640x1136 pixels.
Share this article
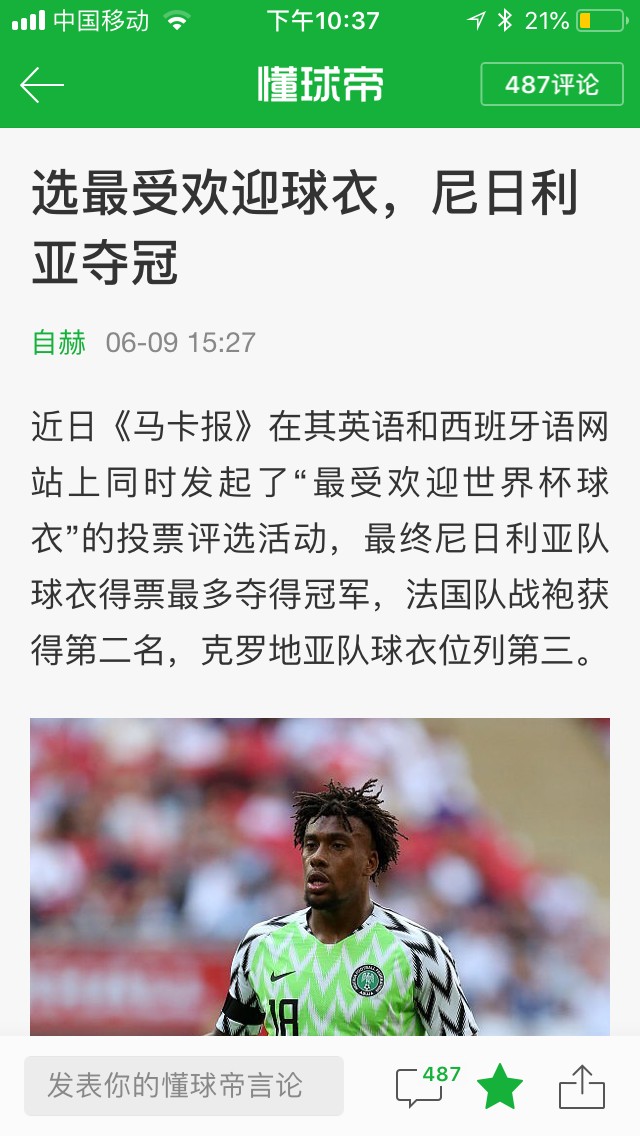click(581, 1086)
